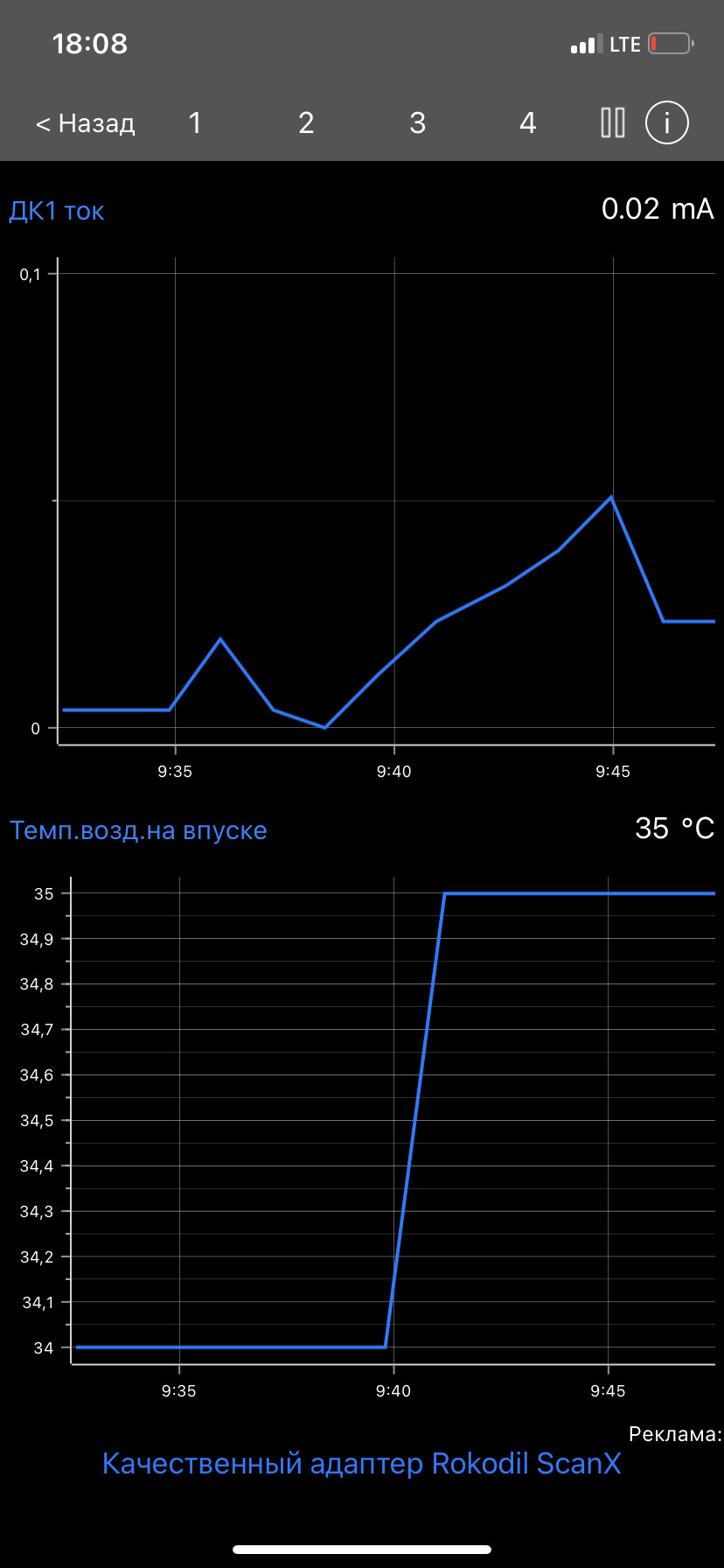
Task: Select the Темп.возд.на впуске parameter label
Action: (x=138, y=830)
